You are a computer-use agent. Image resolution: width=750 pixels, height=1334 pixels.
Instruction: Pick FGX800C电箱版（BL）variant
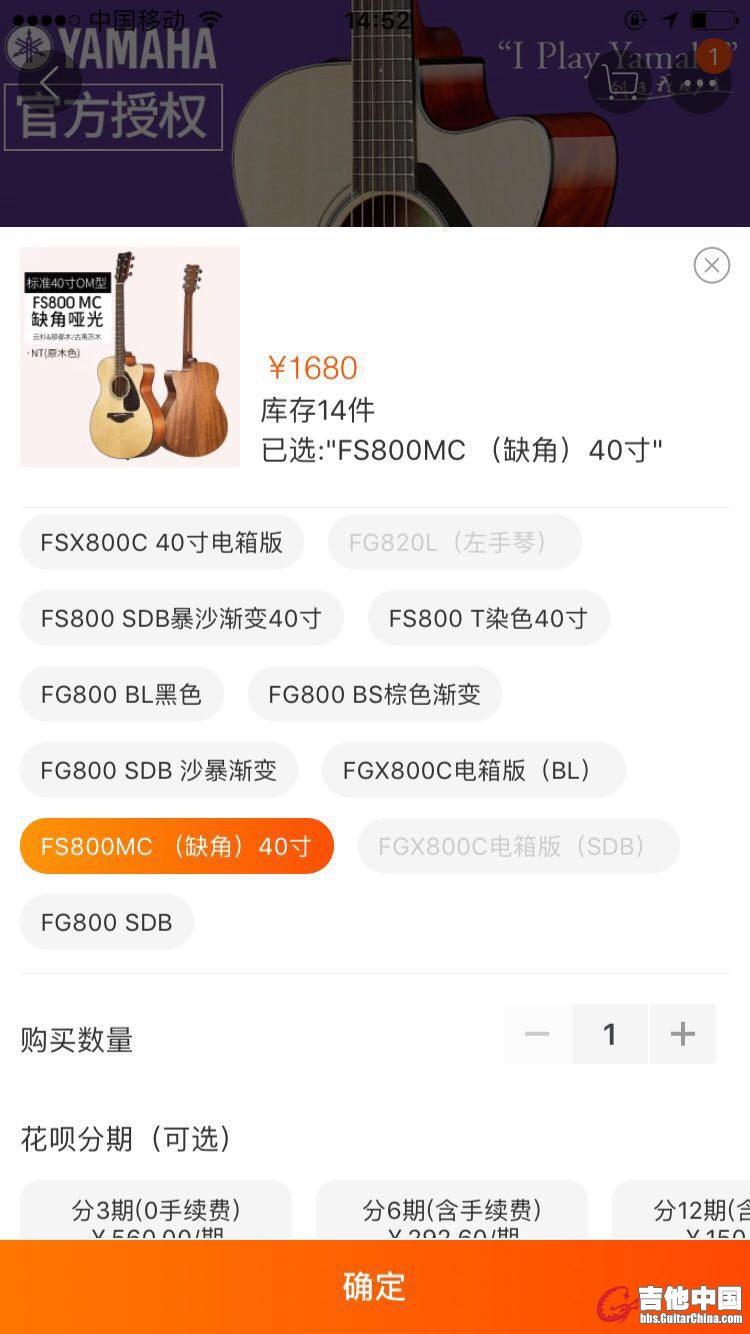[473, 771]
